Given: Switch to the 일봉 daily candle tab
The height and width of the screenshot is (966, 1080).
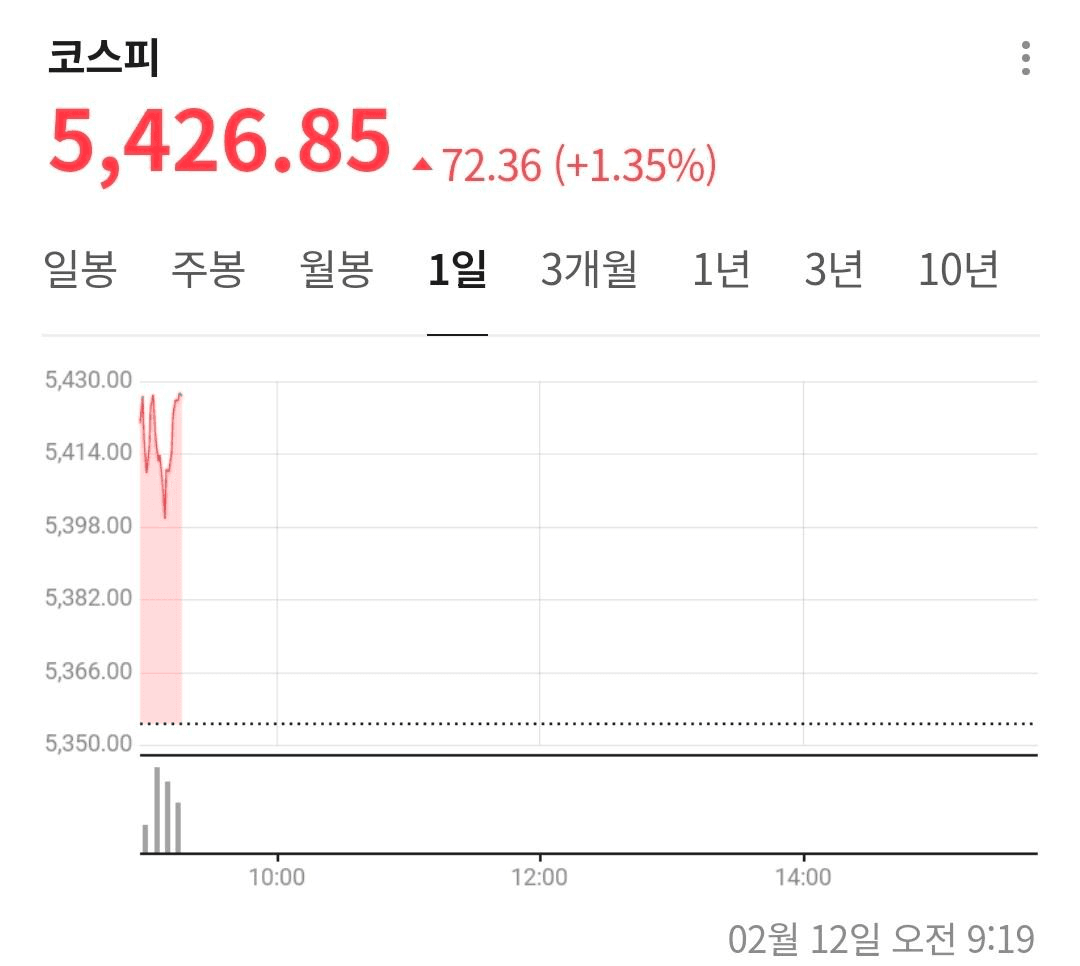Looking at the screenshot, I should (80, 270).
